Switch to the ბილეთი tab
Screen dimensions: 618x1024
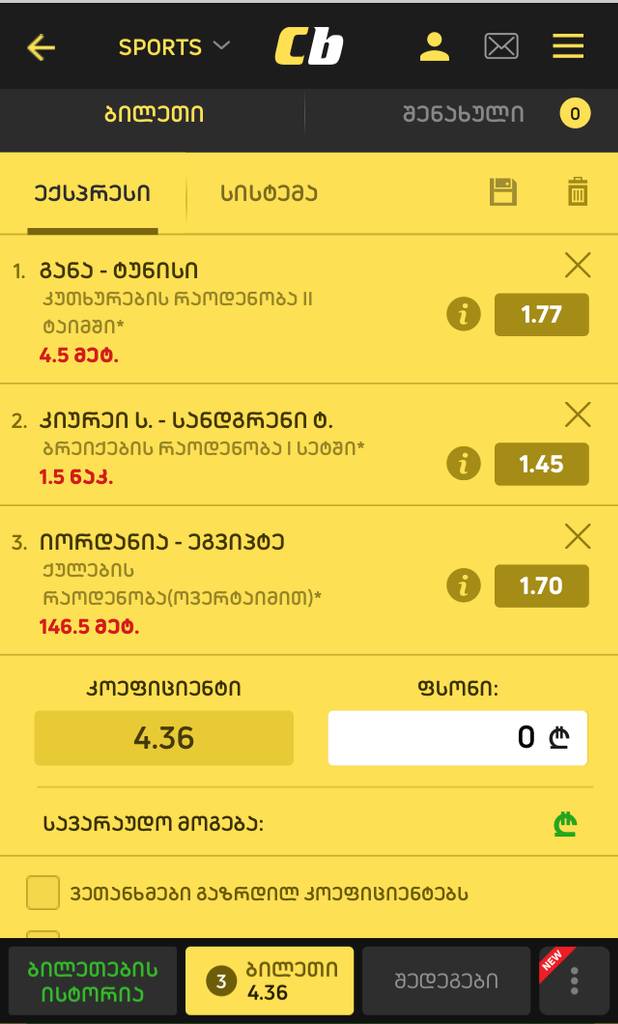click(x=154, y=114)
